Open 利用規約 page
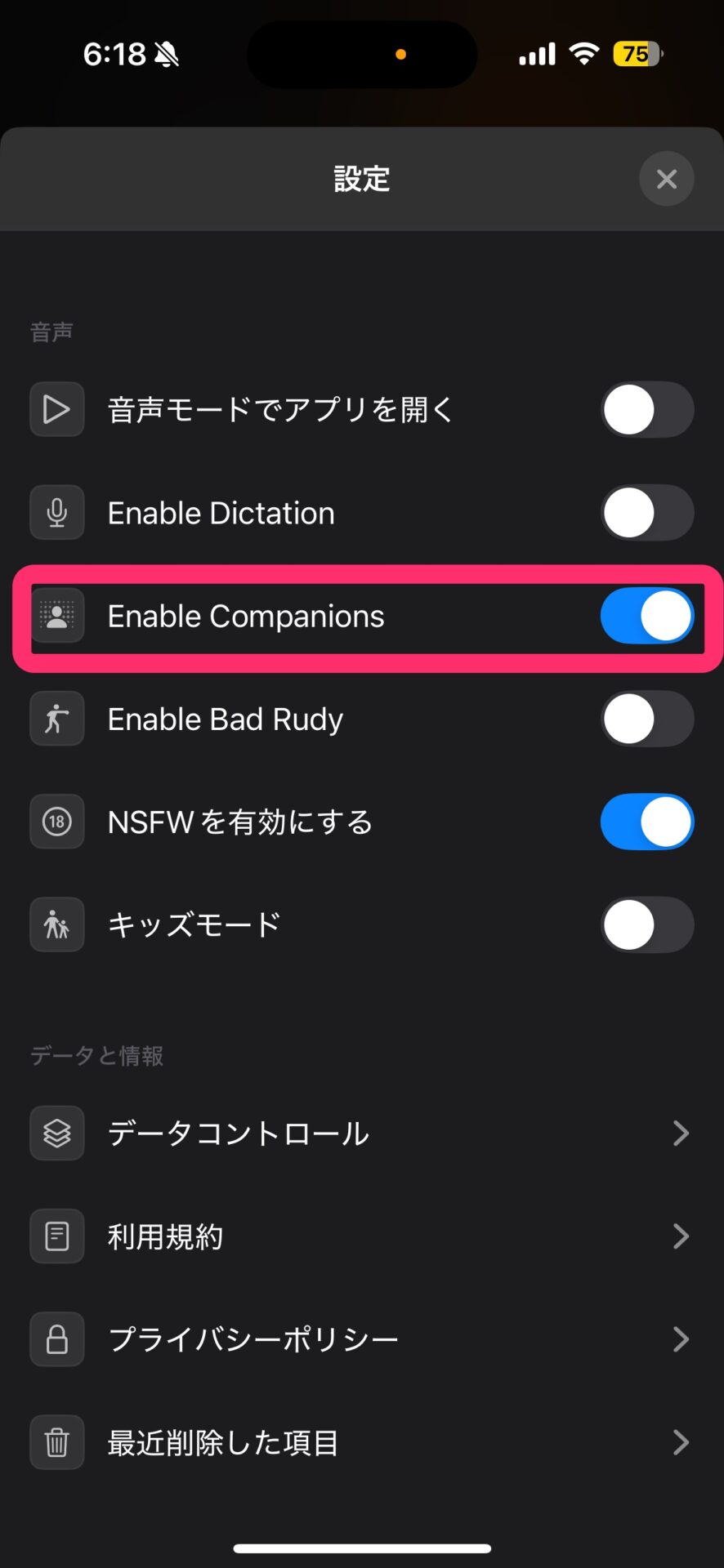Viewport: 724px width, 1568px height. tap(362, 1236)
